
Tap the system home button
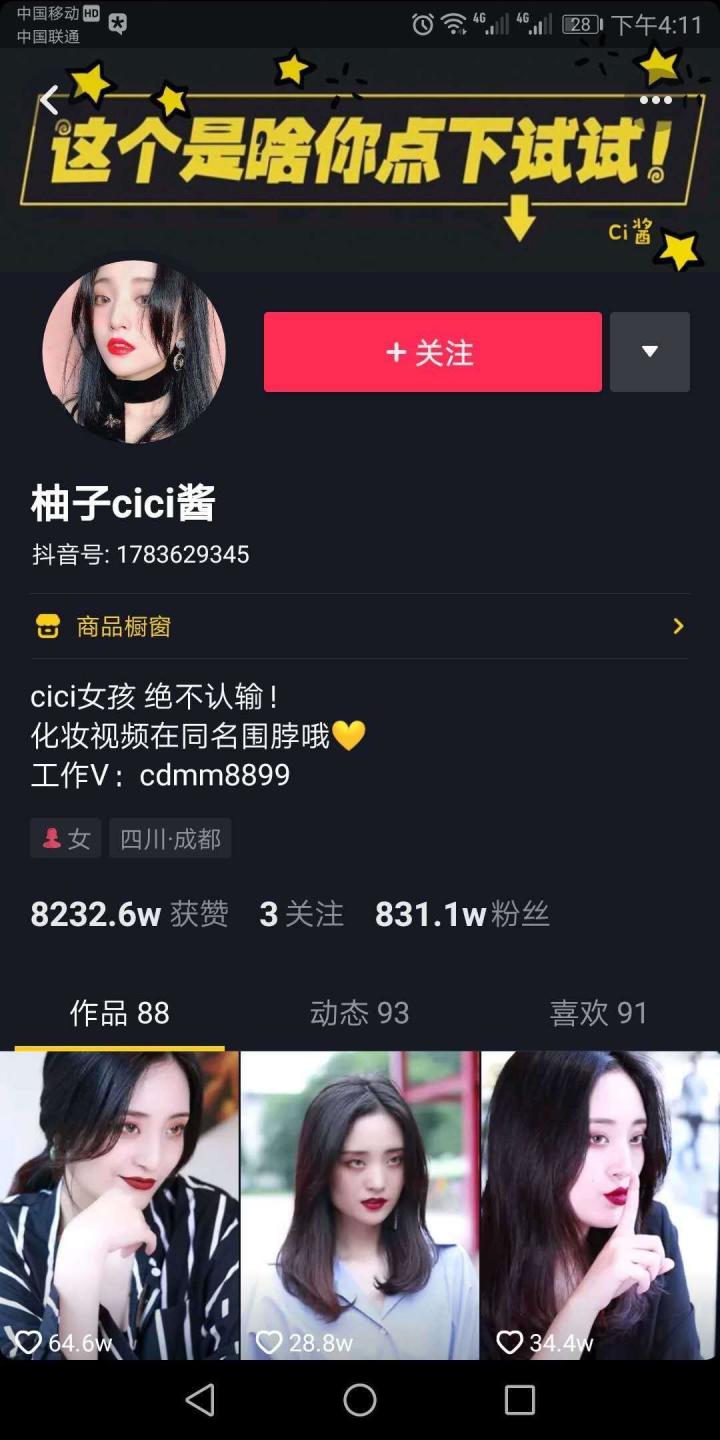[360, 1400]
